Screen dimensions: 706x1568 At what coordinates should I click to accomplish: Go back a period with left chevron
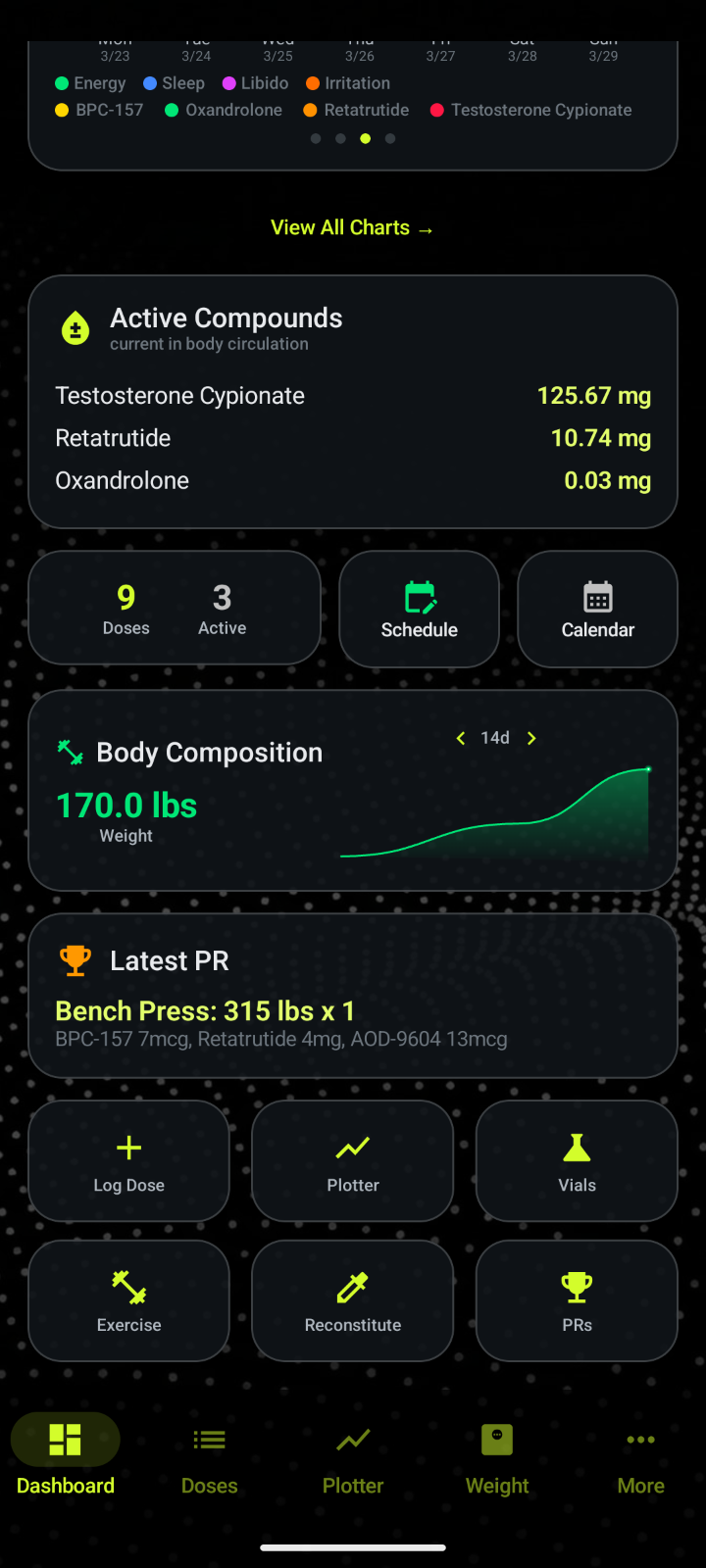pos(460,738)
